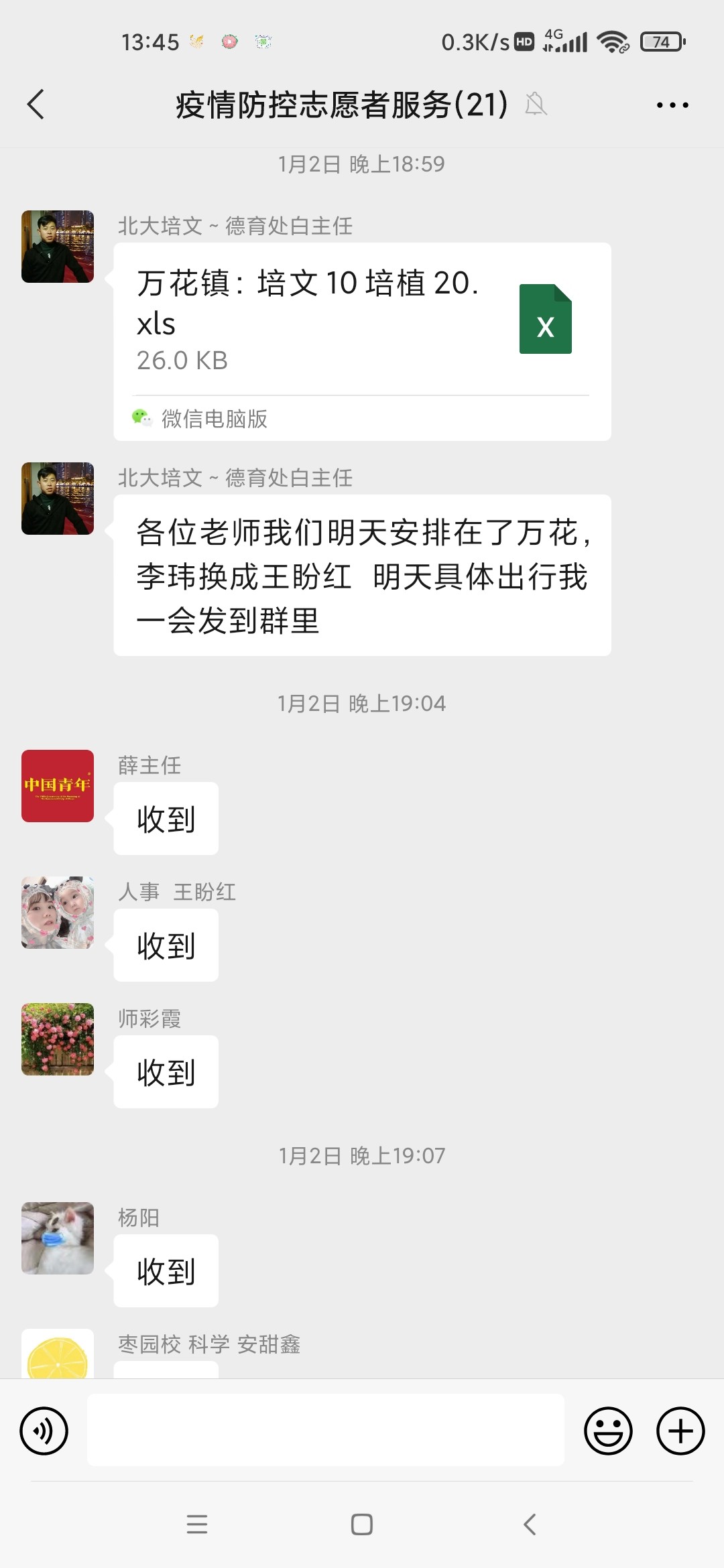Open the 万花镇 xls file attachment
Screen dimensions: 724x1568
click(x=362, y=320)
